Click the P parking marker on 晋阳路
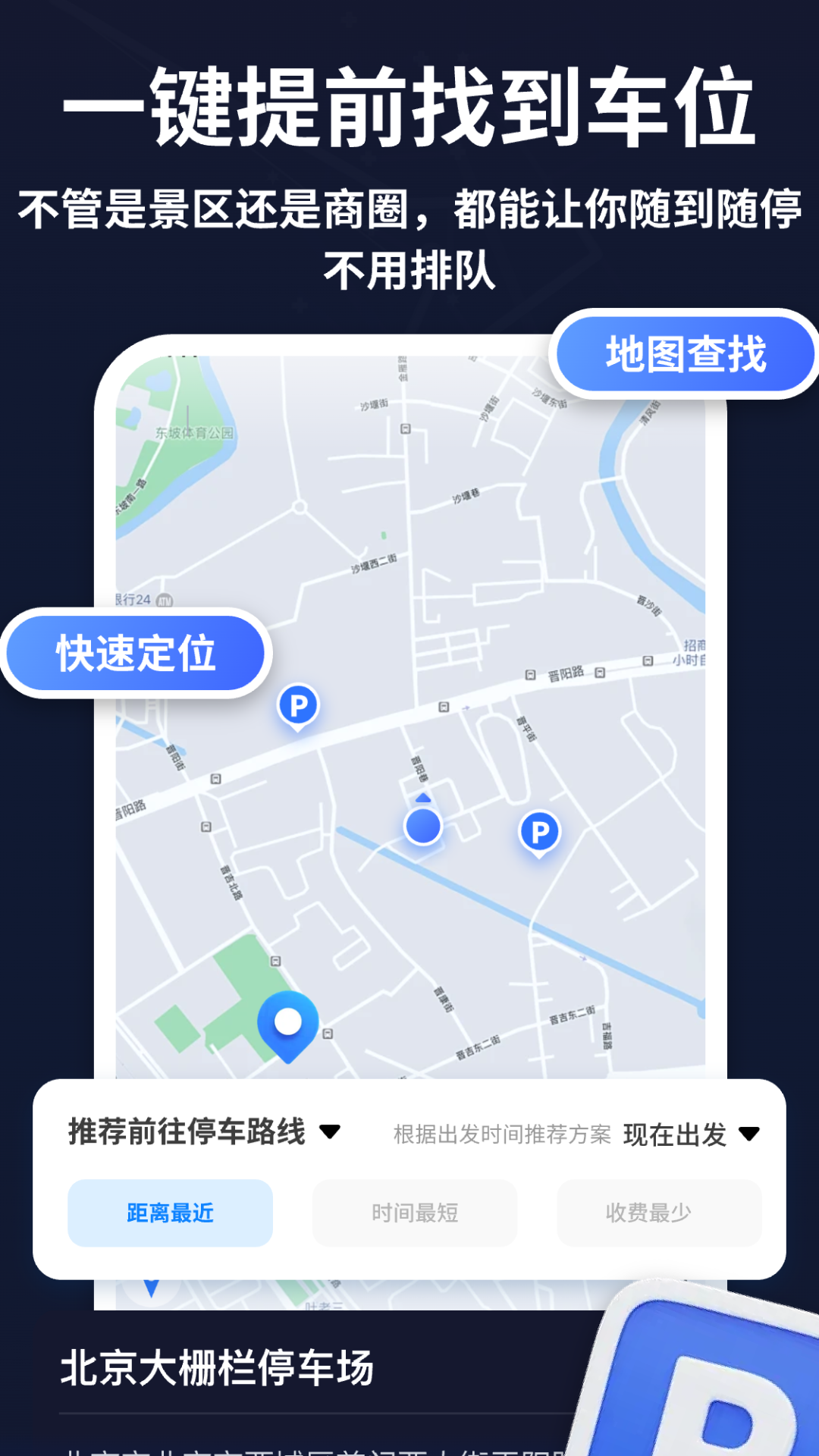This screenshot has width=819, height=1456. [x=300, y=705]
